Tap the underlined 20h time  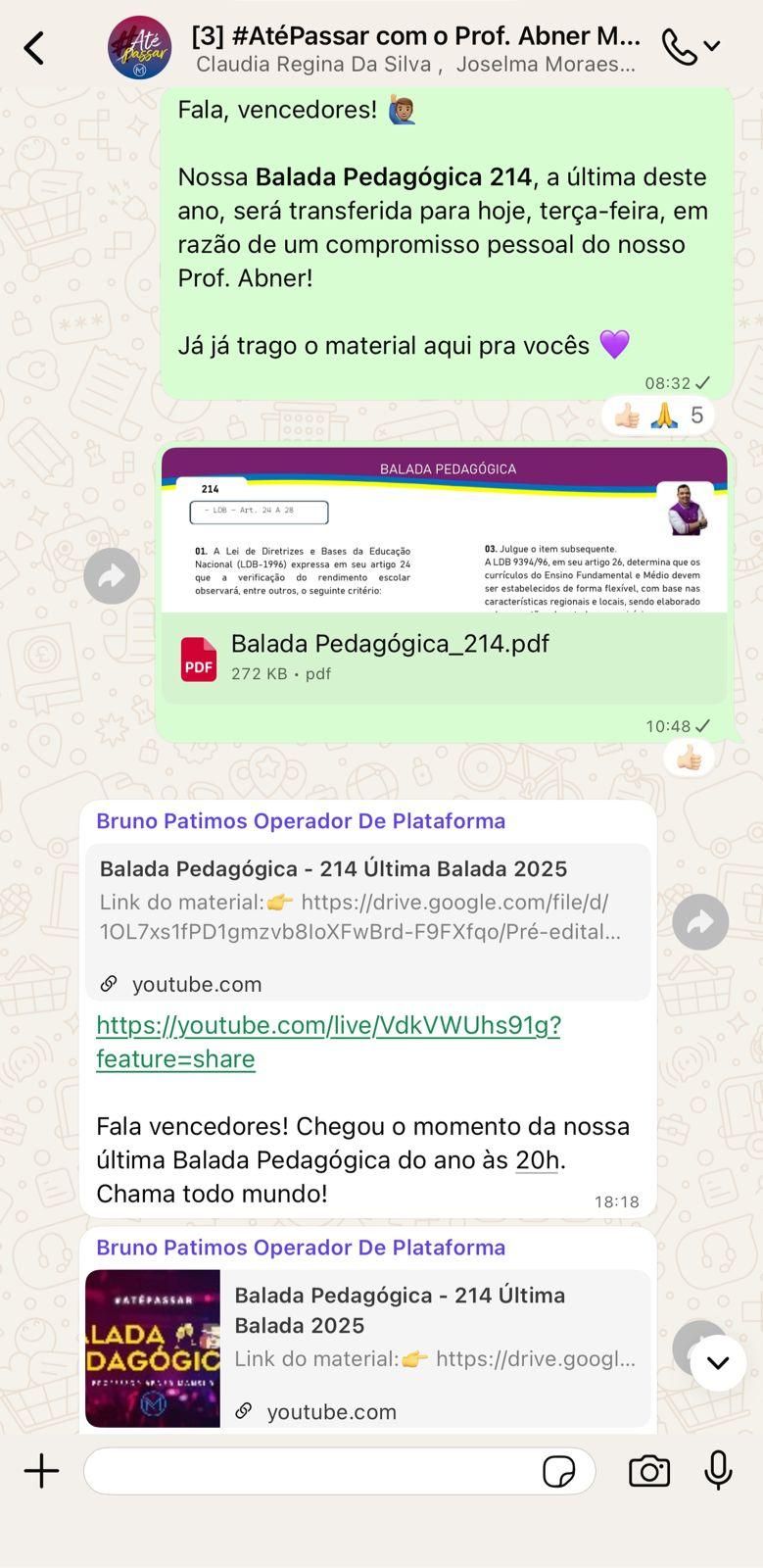coord(537,1160)
